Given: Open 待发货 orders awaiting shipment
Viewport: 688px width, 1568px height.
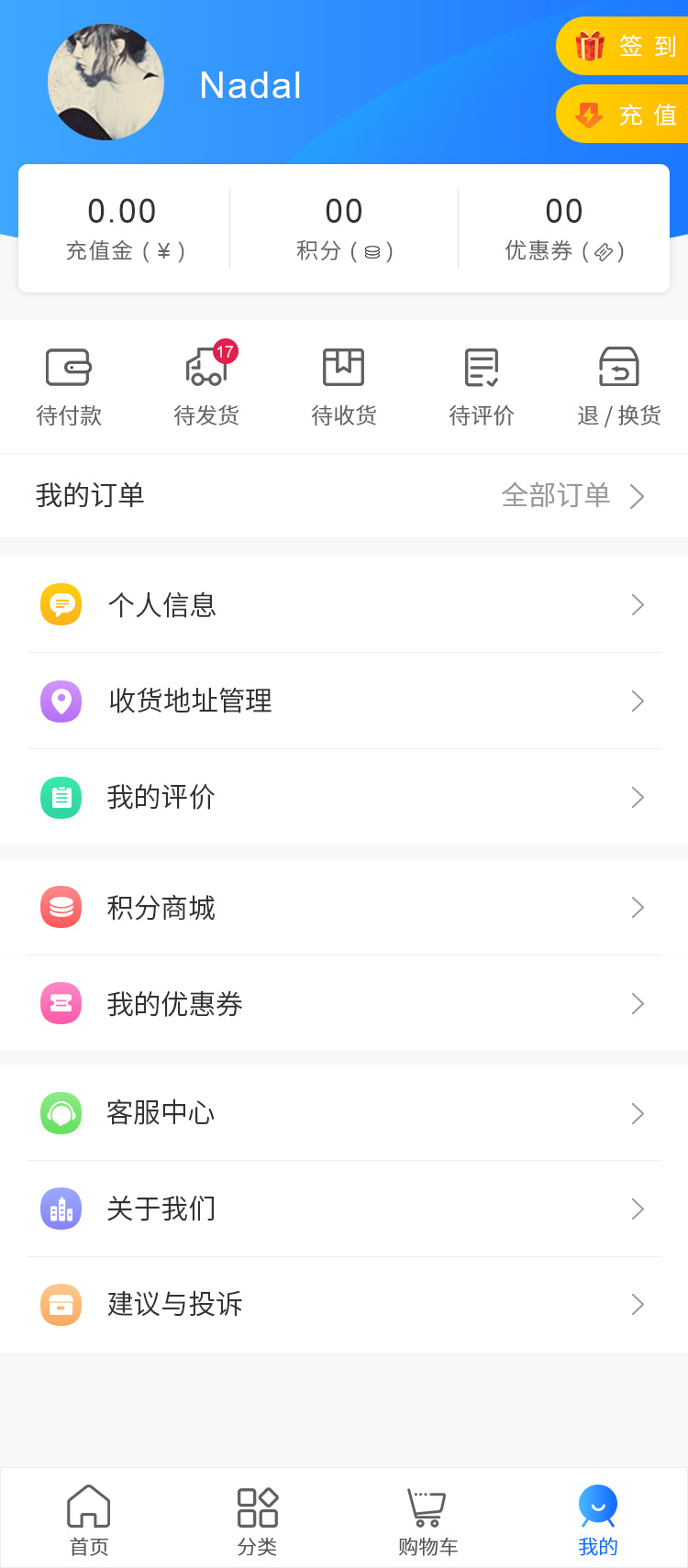Looking at the screenshot, I should [x=206, y=386].
